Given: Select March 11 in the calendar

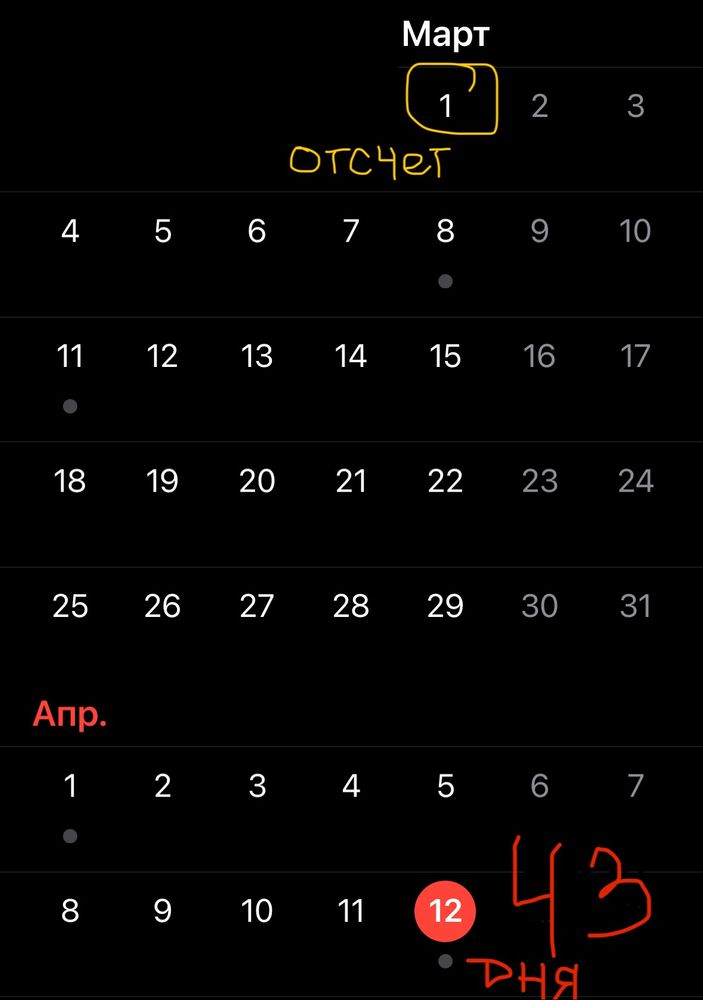Looking at the screenshot, I should click(70, 356).
